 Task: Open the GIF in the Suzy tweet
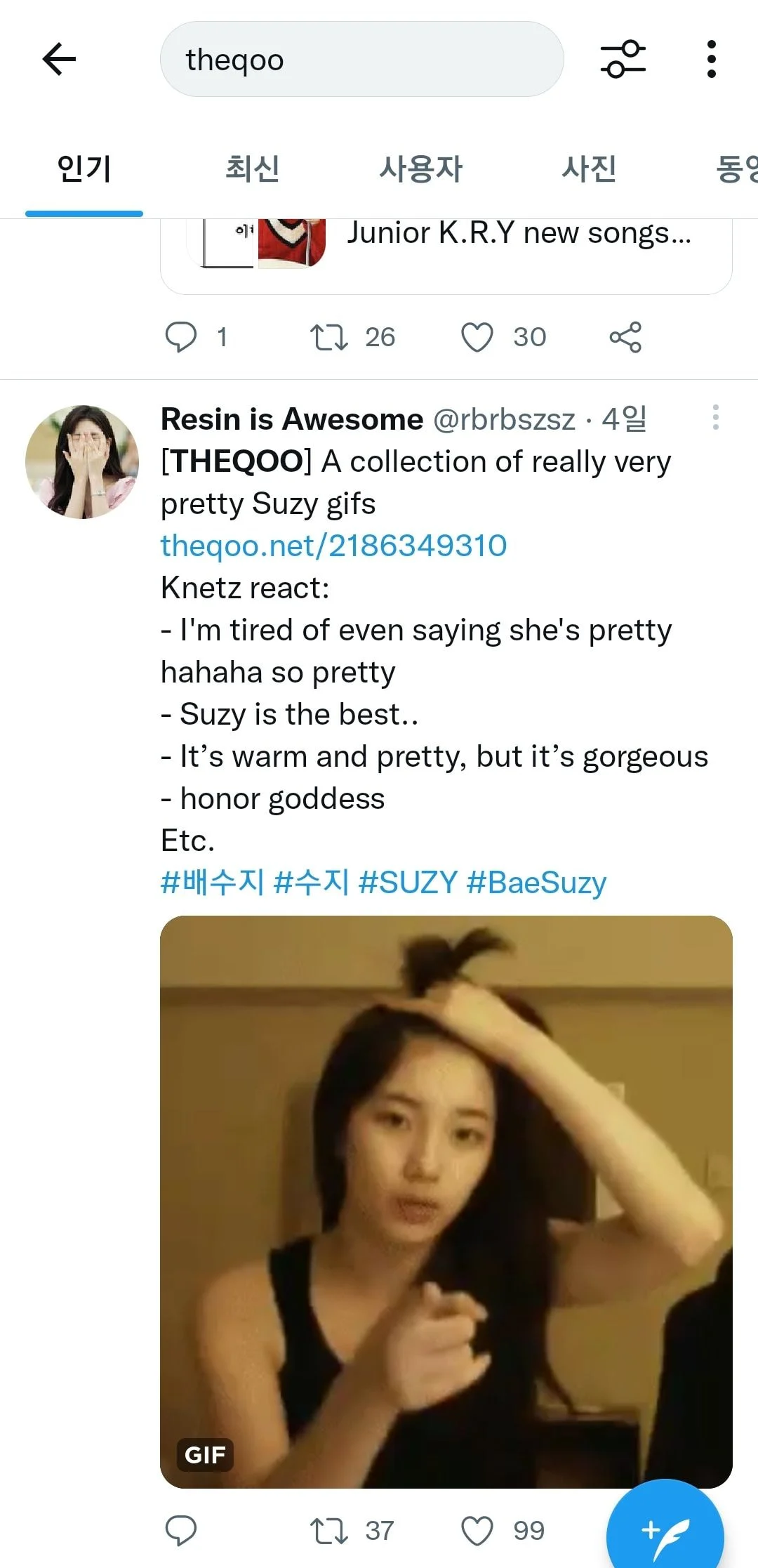(446, 1201)
